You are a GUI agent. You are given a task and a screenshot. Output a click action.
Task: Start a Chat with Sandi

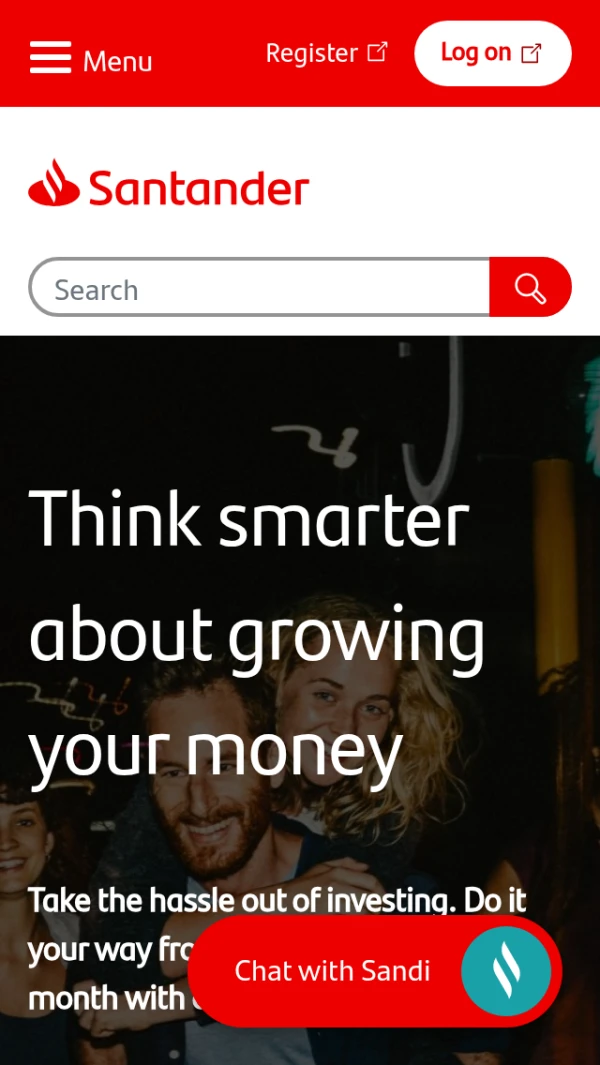(x=374, y=971)
